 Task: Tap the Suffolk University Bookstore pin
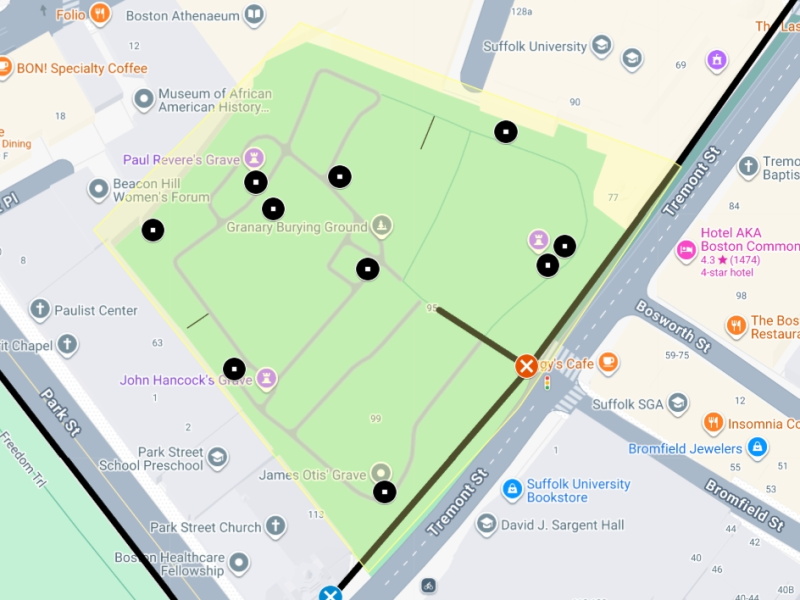[512, 489]
